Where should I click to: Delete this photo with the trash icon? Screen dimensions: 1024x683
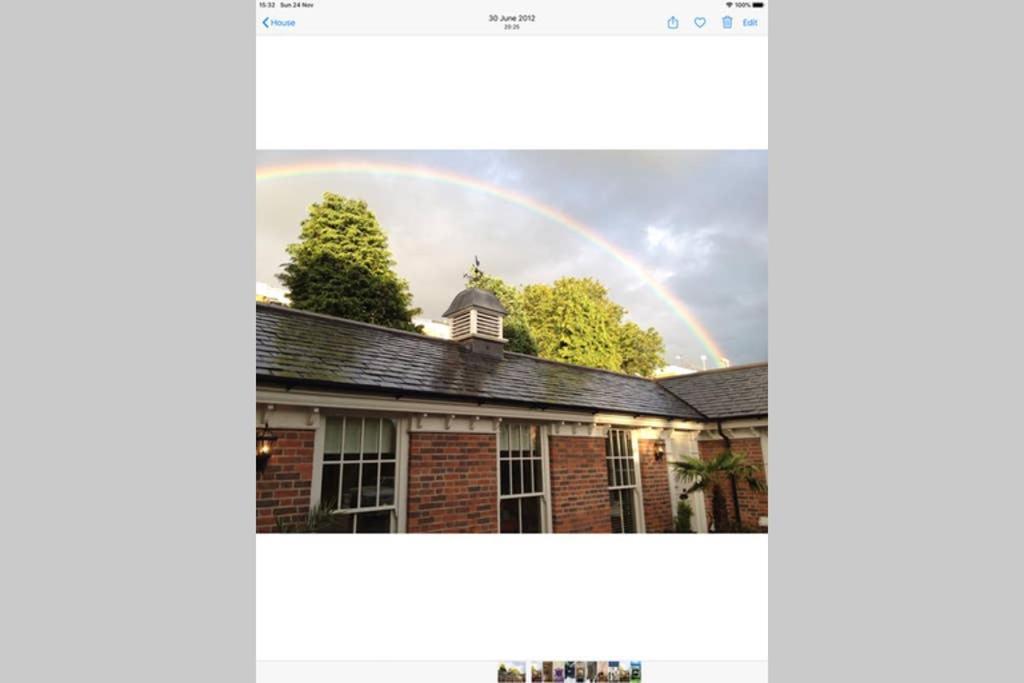coord(727,22)
